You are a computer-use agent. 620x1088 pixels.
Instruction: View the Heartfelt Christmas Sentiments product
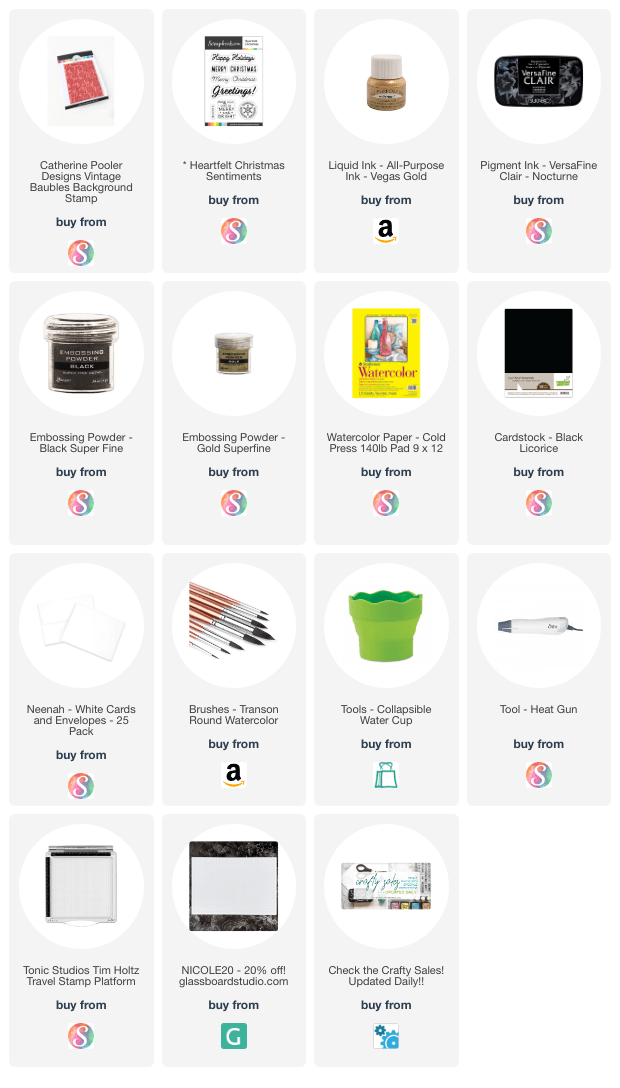pyautogui.click(x=233, y=140)
